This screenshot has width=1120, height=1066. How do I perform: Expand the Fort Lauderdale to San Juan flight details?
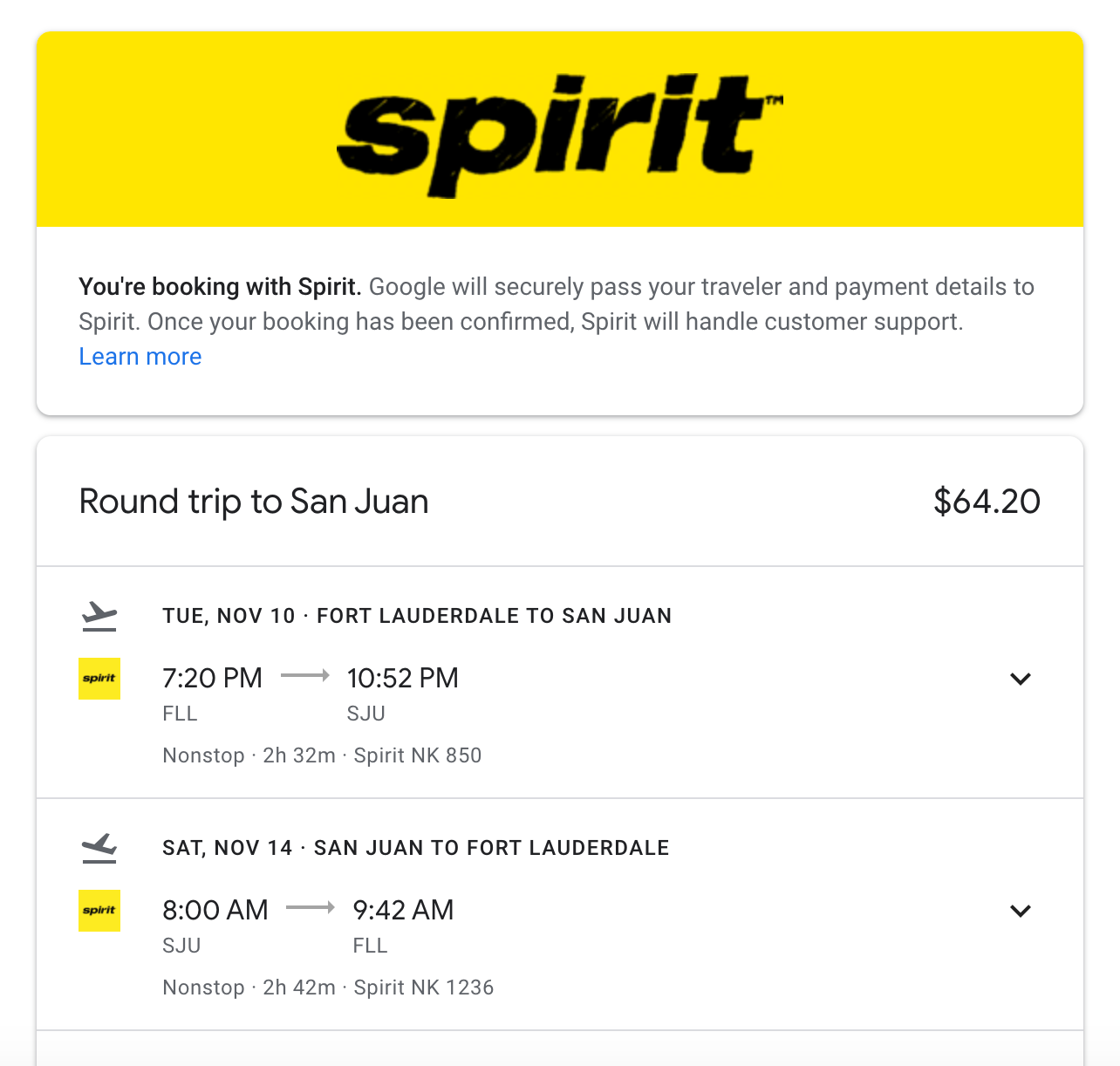[1020, 679]
